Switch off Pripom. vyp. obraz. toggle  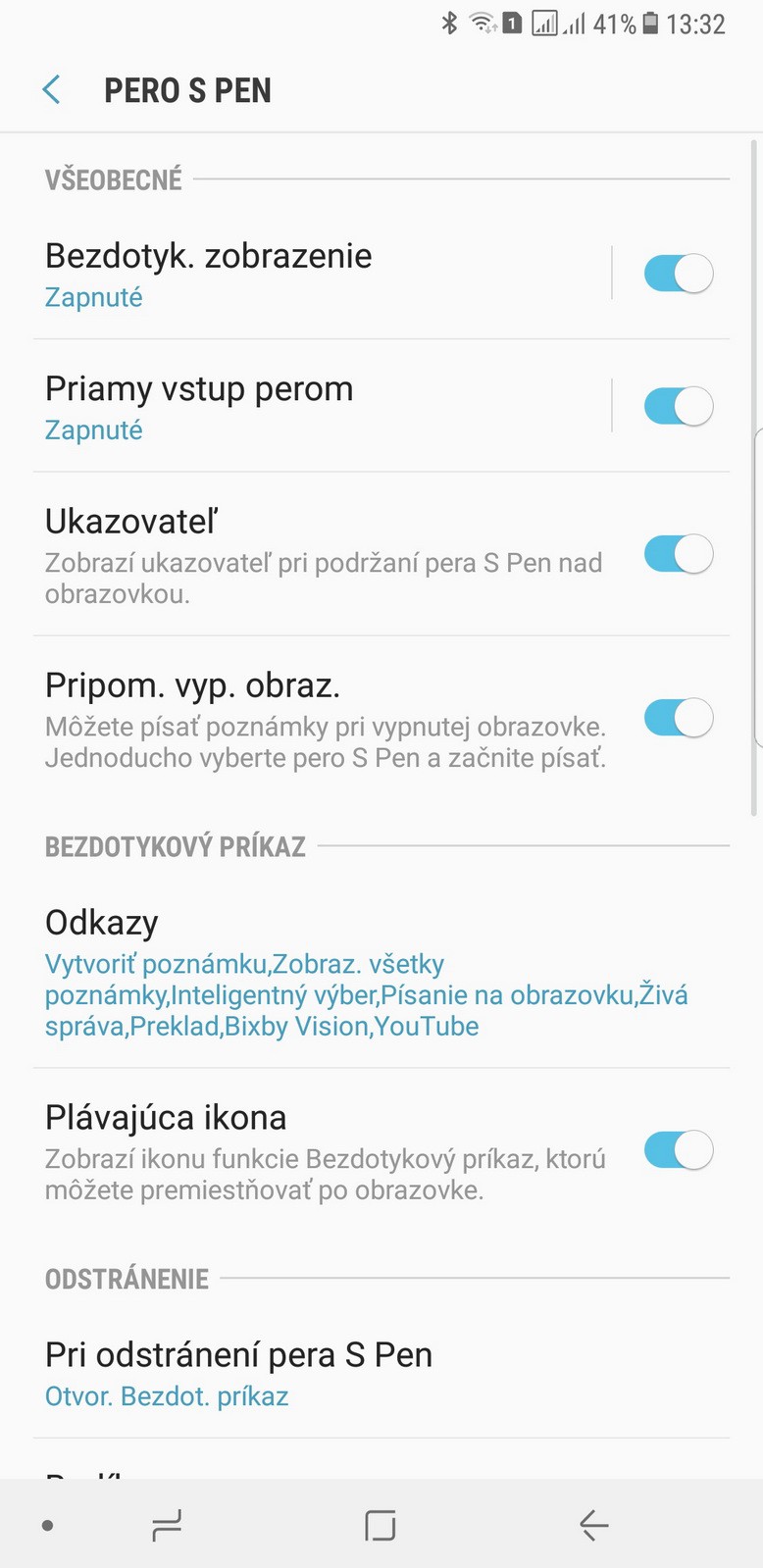(678, 718)
